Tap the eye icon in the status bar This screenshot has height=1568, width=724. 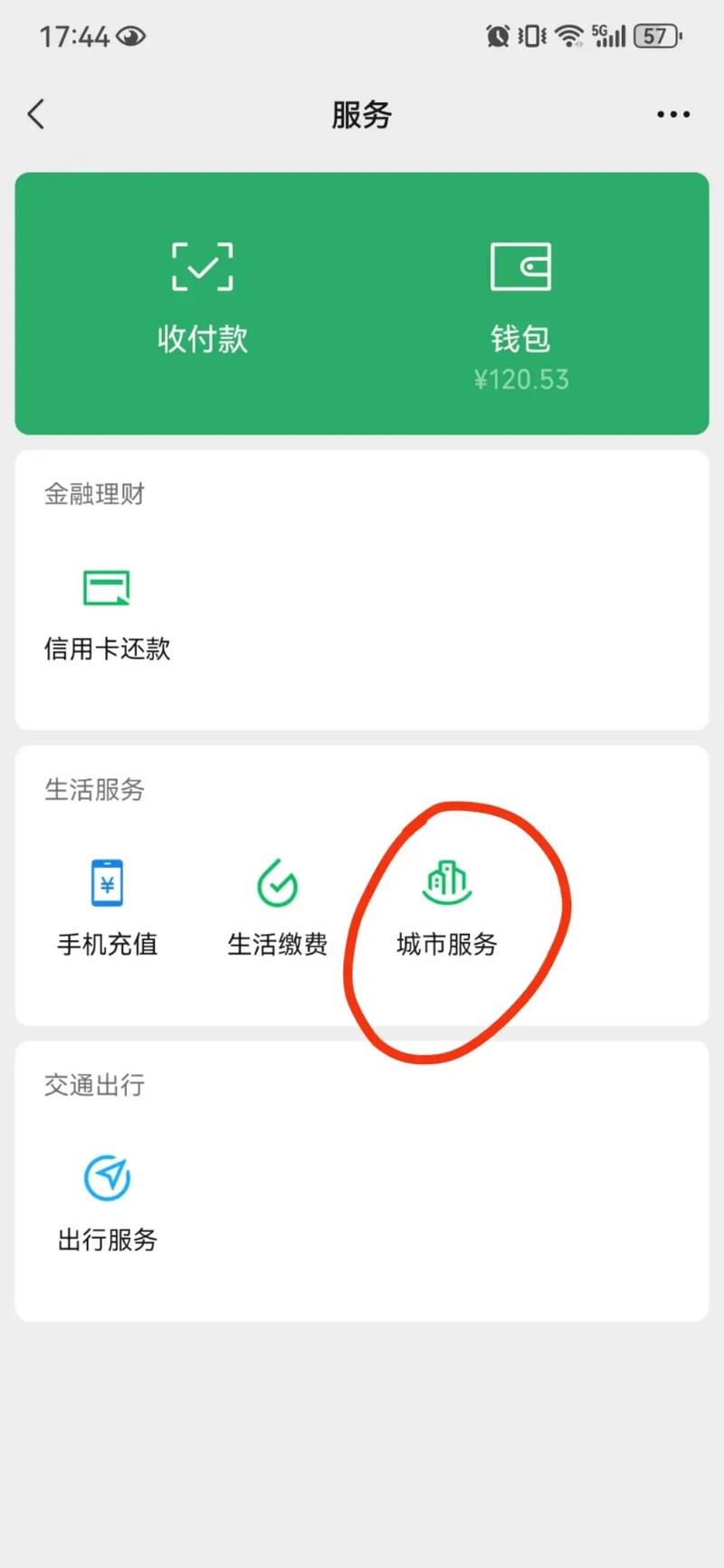[132, 36]
